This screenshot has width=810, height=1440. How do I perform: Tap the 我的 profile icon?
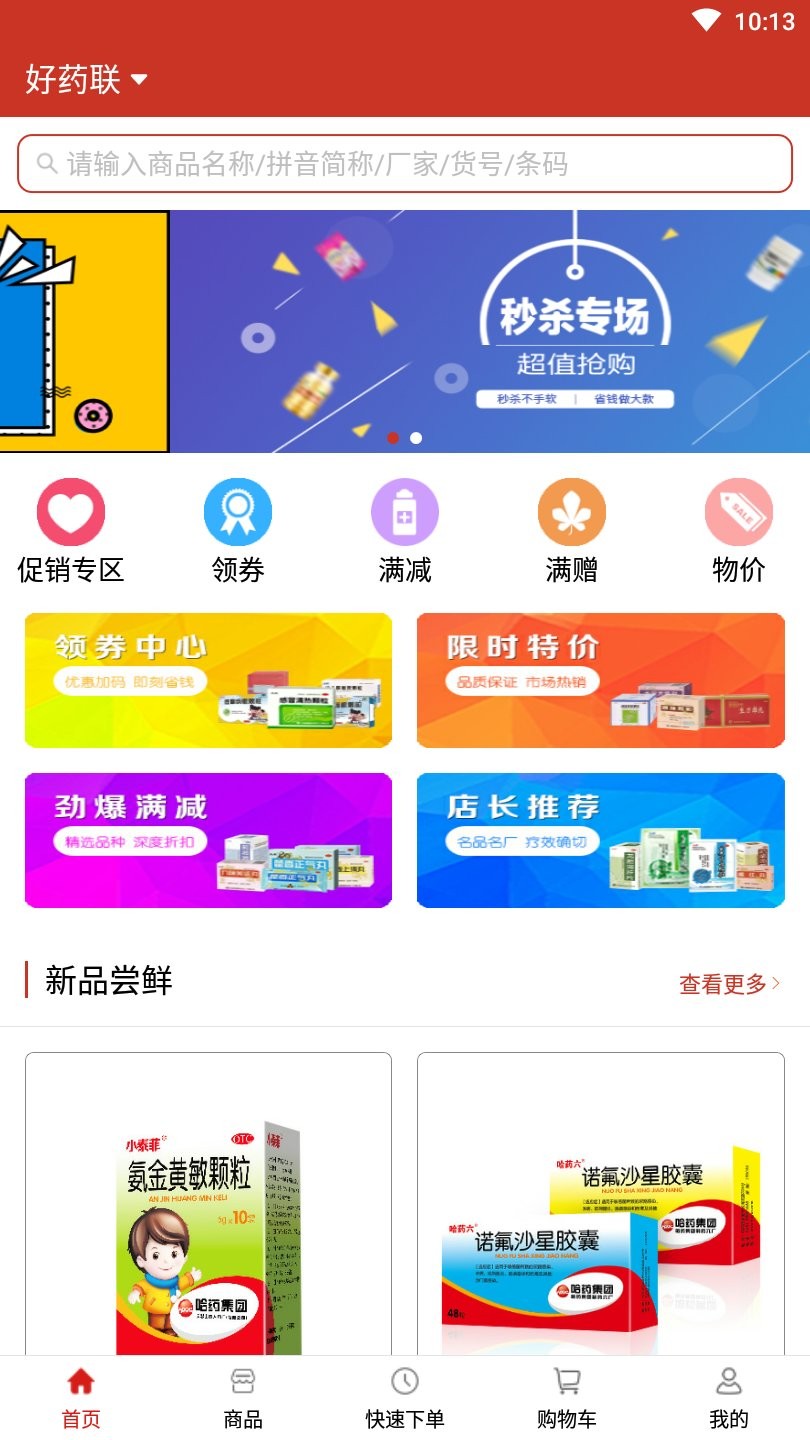[727, 1381]
